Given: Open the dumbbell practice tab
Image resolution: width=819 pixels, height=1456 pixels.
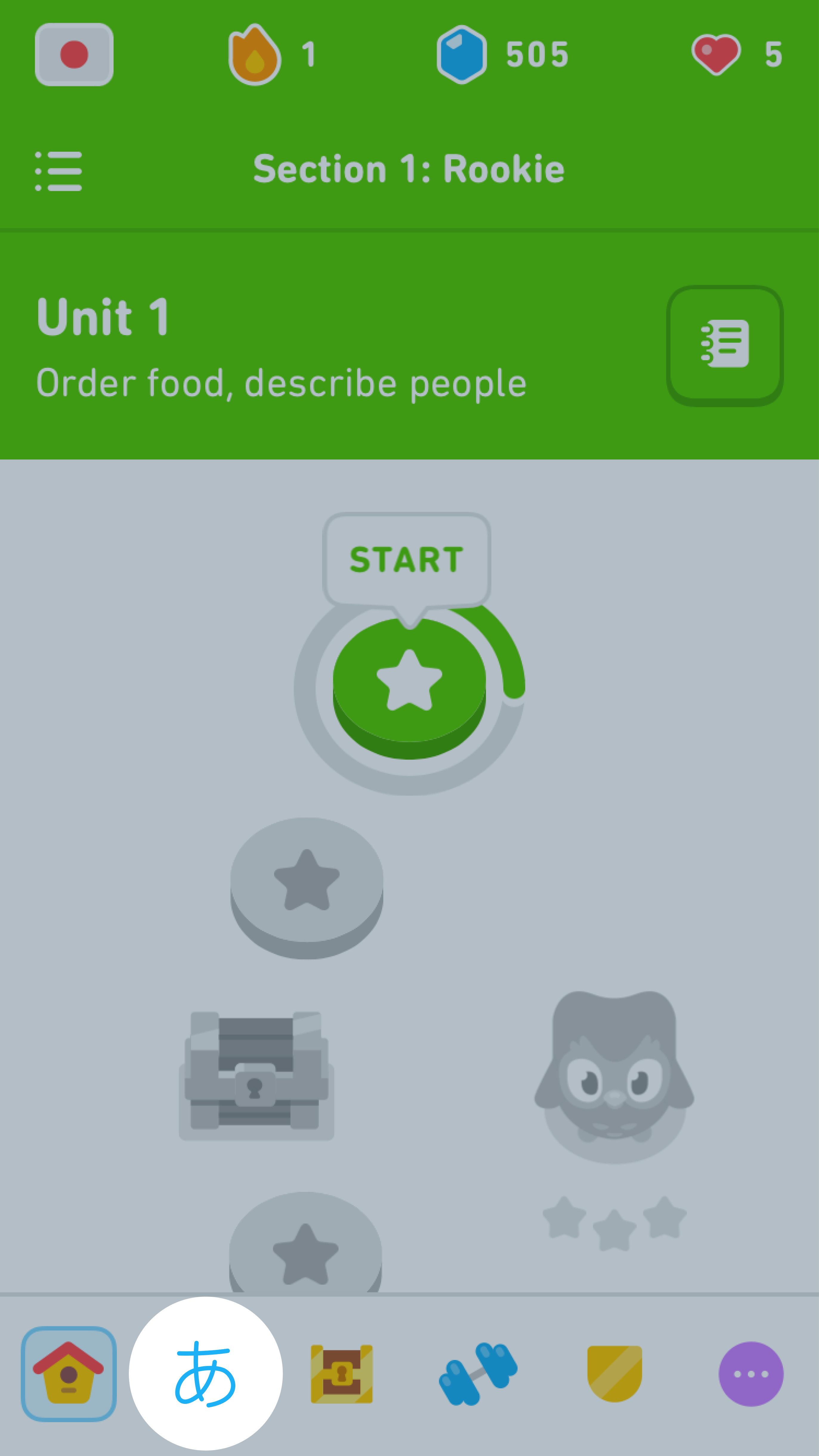Looking at the screenshot, I should (478, 1373).
